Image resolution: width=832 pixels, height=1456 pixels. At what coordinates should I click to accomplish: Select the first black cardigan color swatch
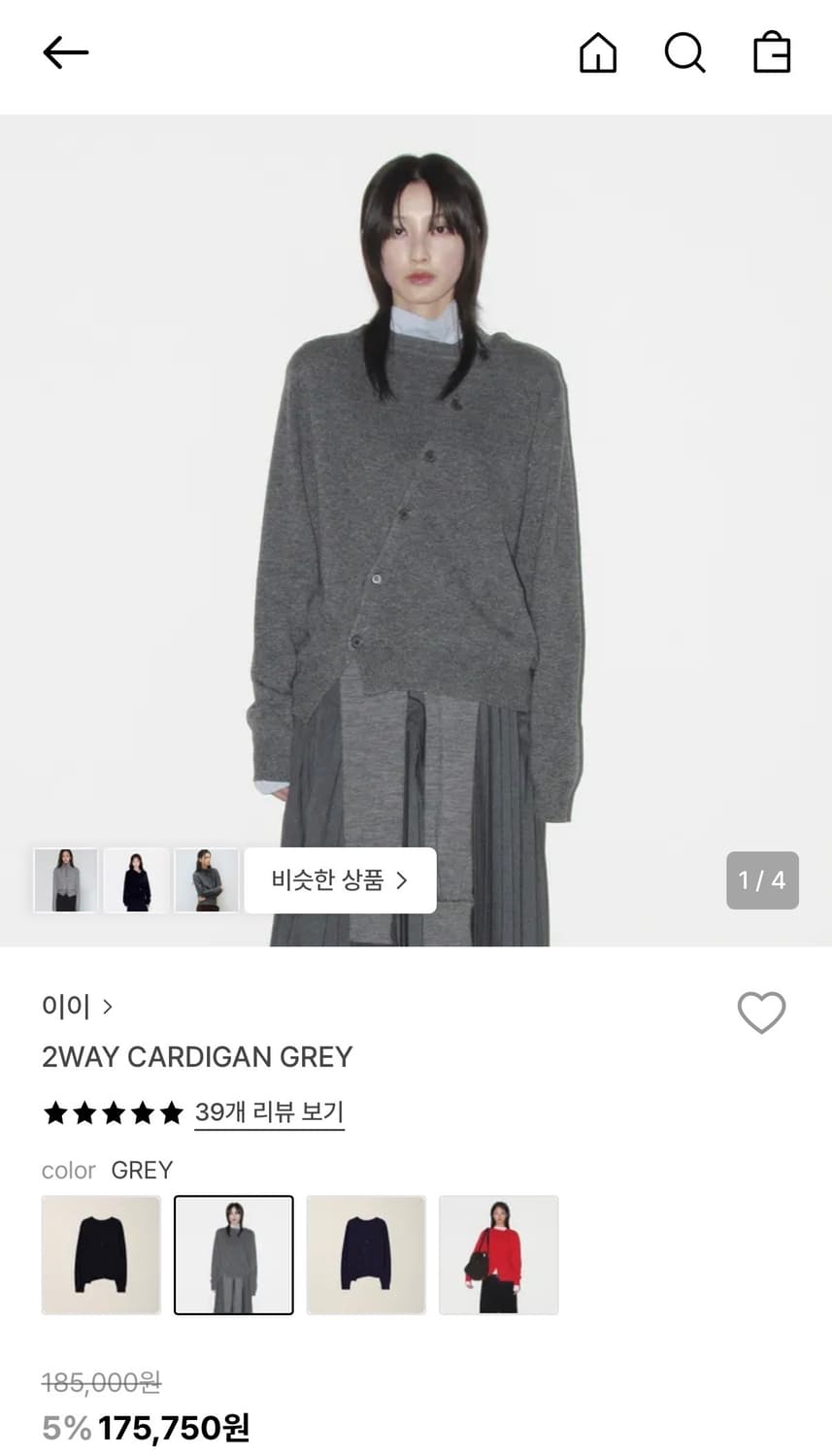pyautogui.click(x=101, y=1254)
